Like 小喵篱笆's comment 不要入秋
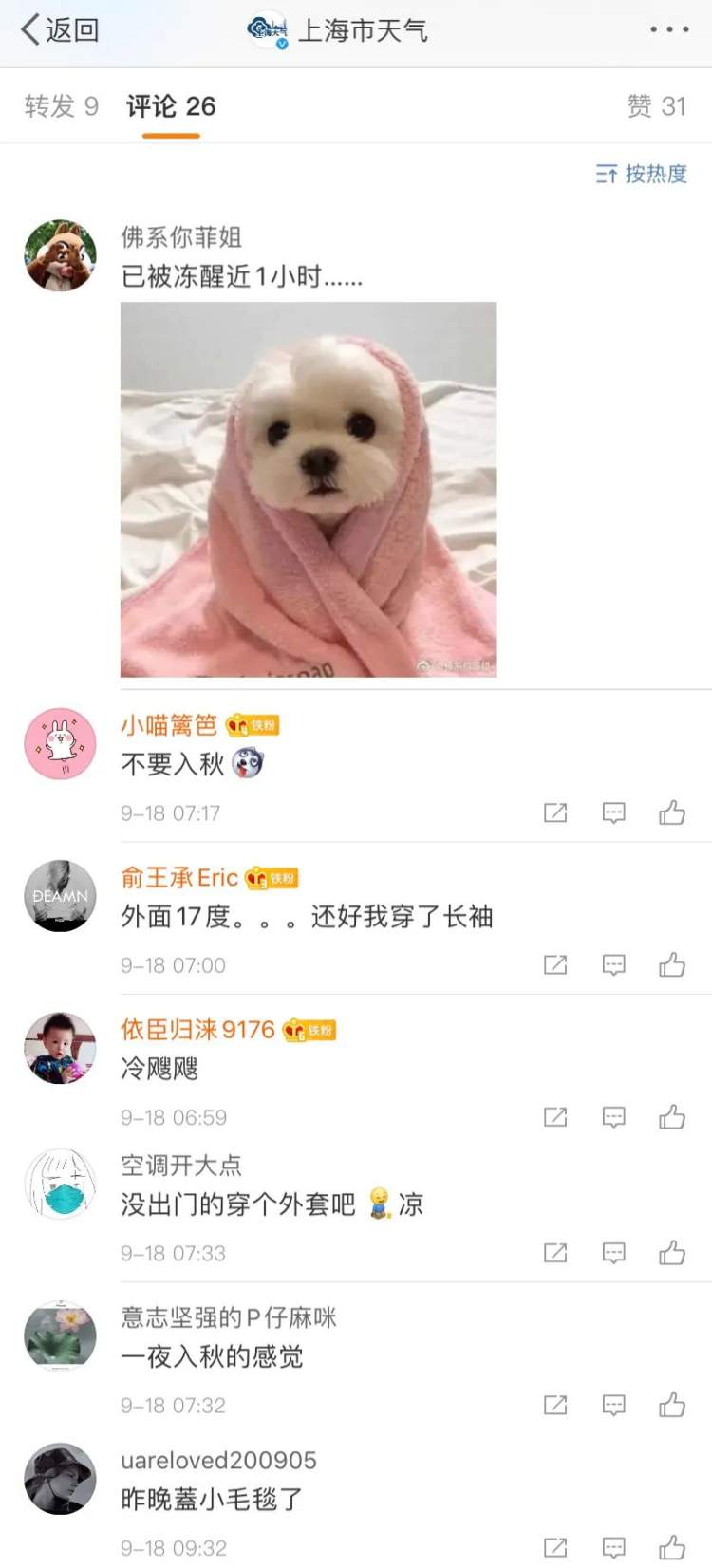 (x=672, y=812)
